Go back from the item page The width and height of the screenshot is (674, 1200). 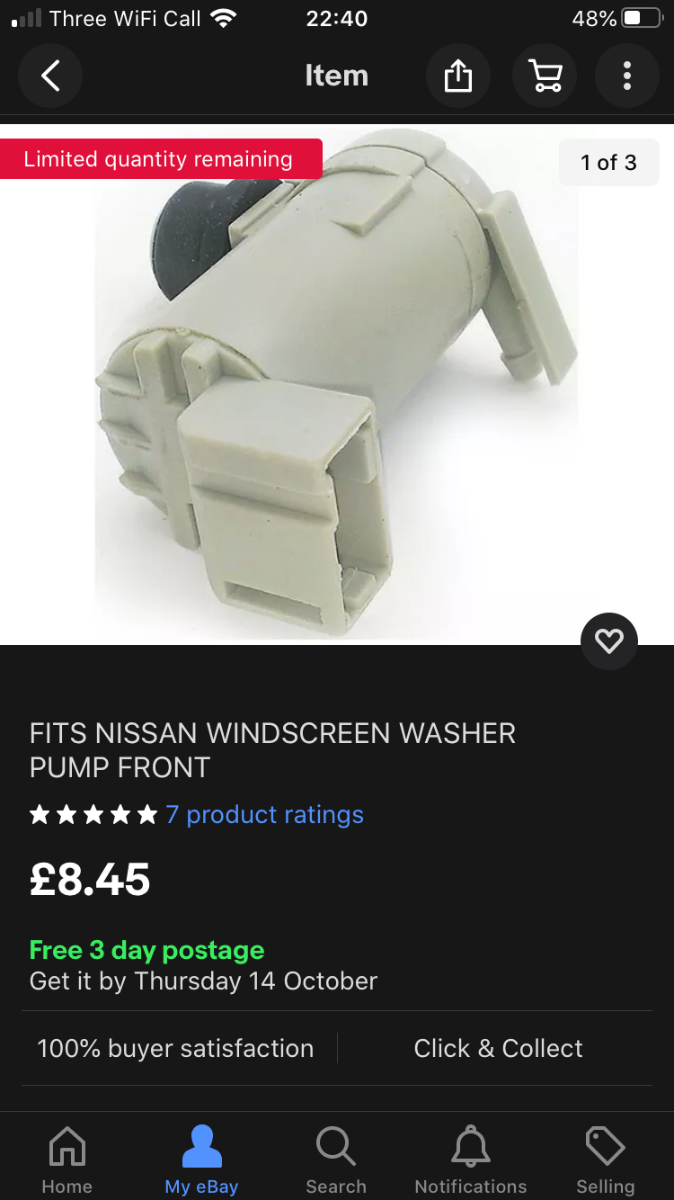point(50,76)
